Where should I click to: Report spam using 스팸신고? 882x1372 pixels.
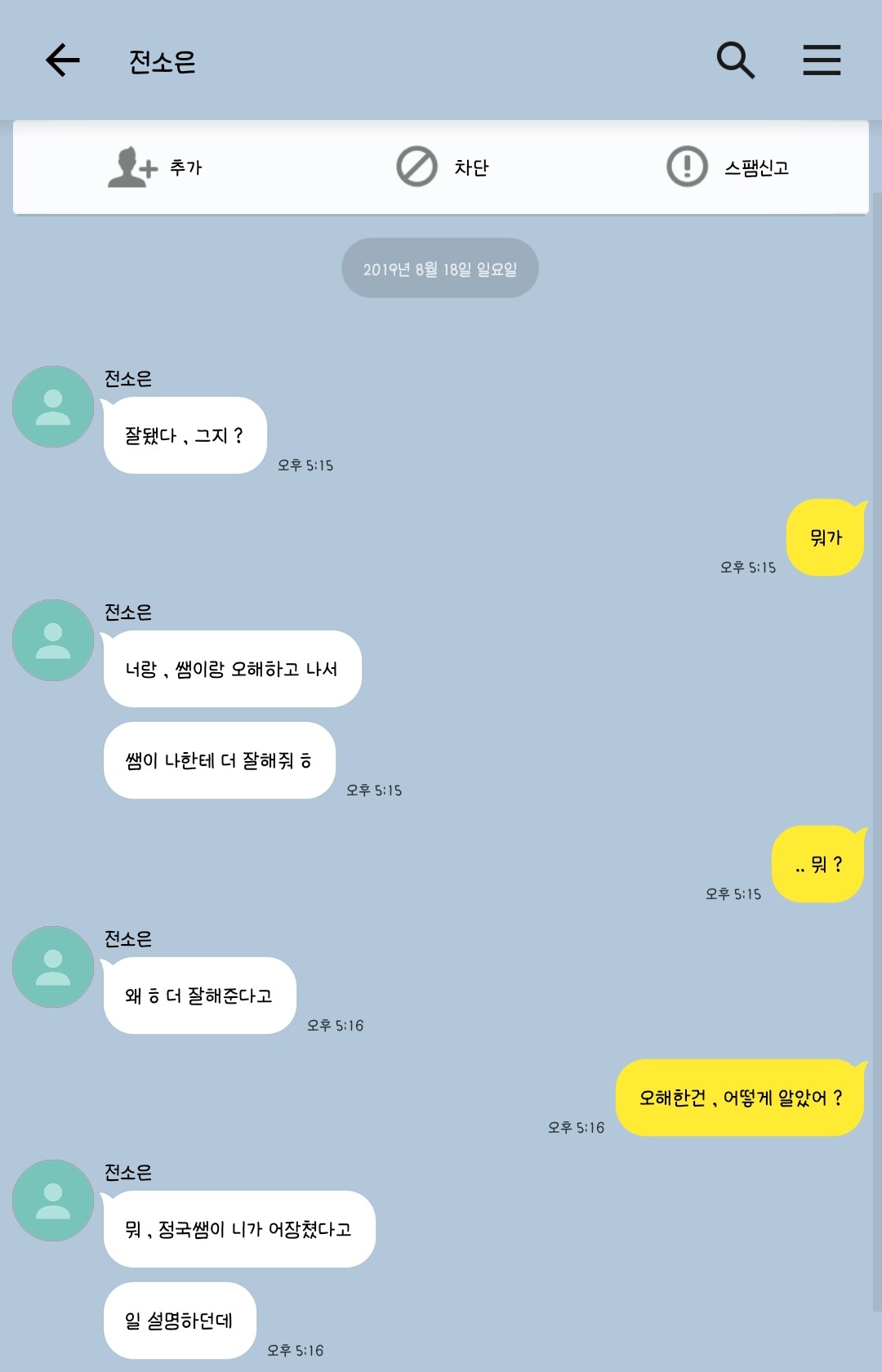pyautogui.click(x=728, y=167)
